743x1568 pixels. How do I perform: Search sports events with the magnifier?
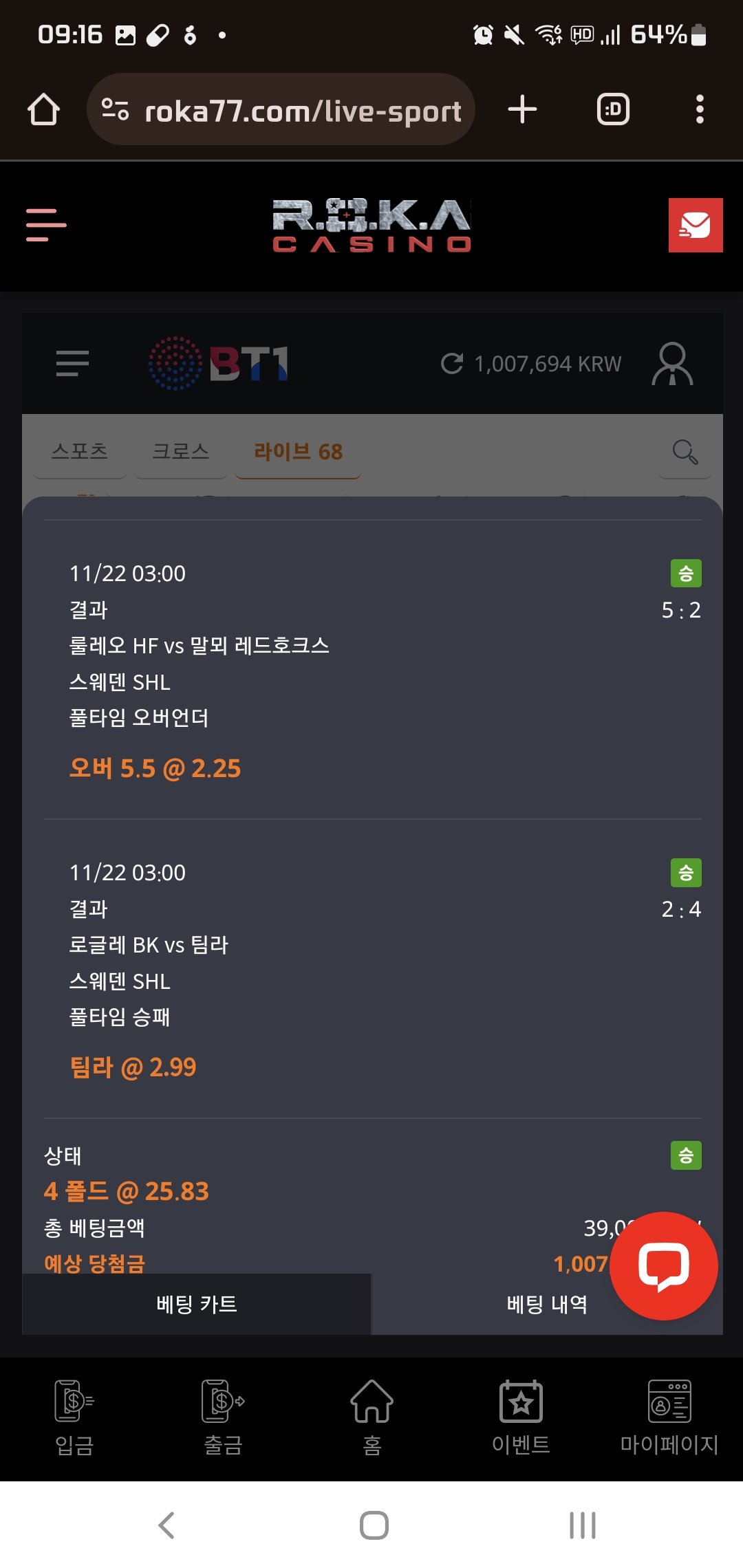685,451
